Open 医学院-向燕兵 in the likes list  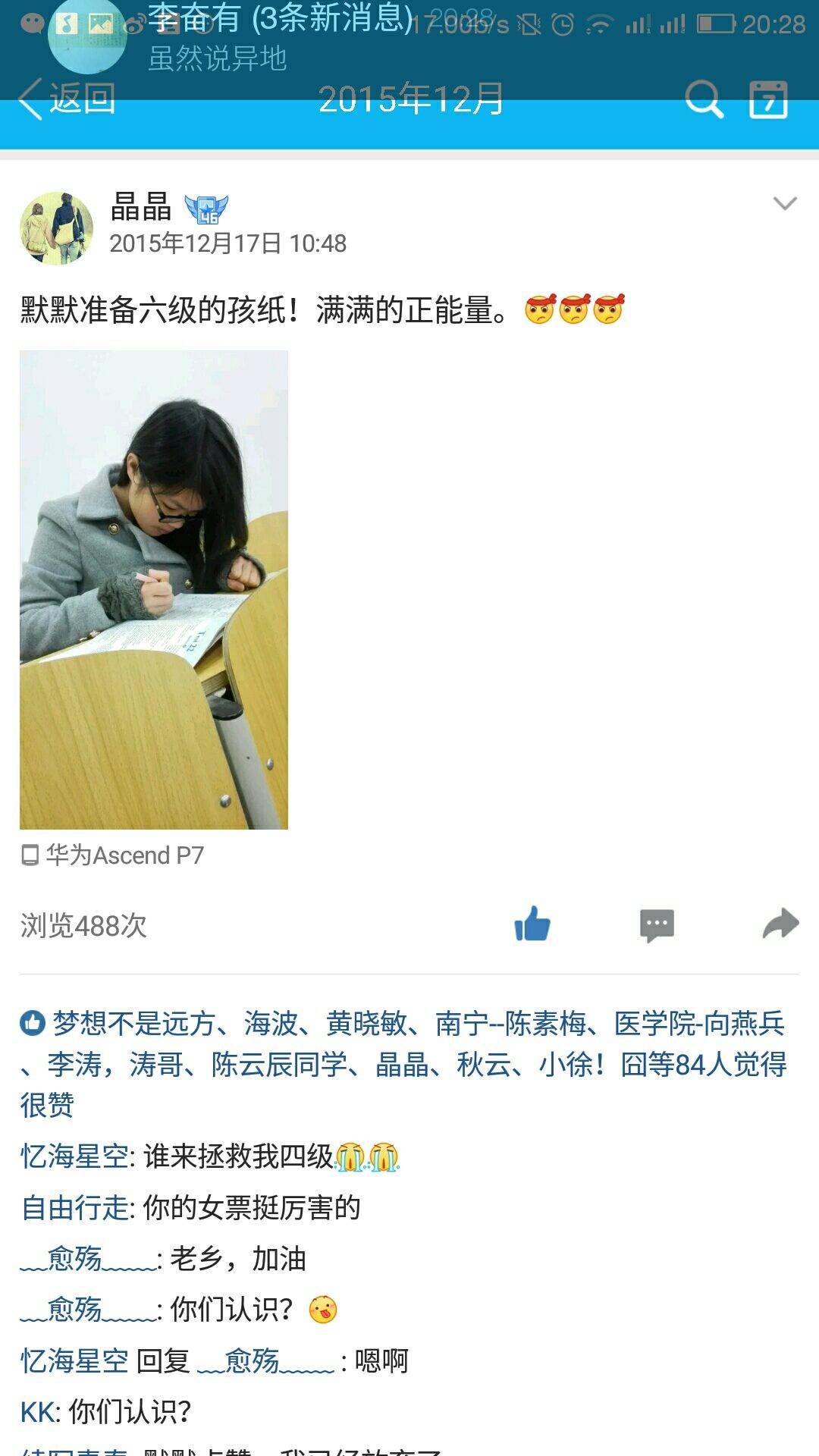click(698, 1024)
